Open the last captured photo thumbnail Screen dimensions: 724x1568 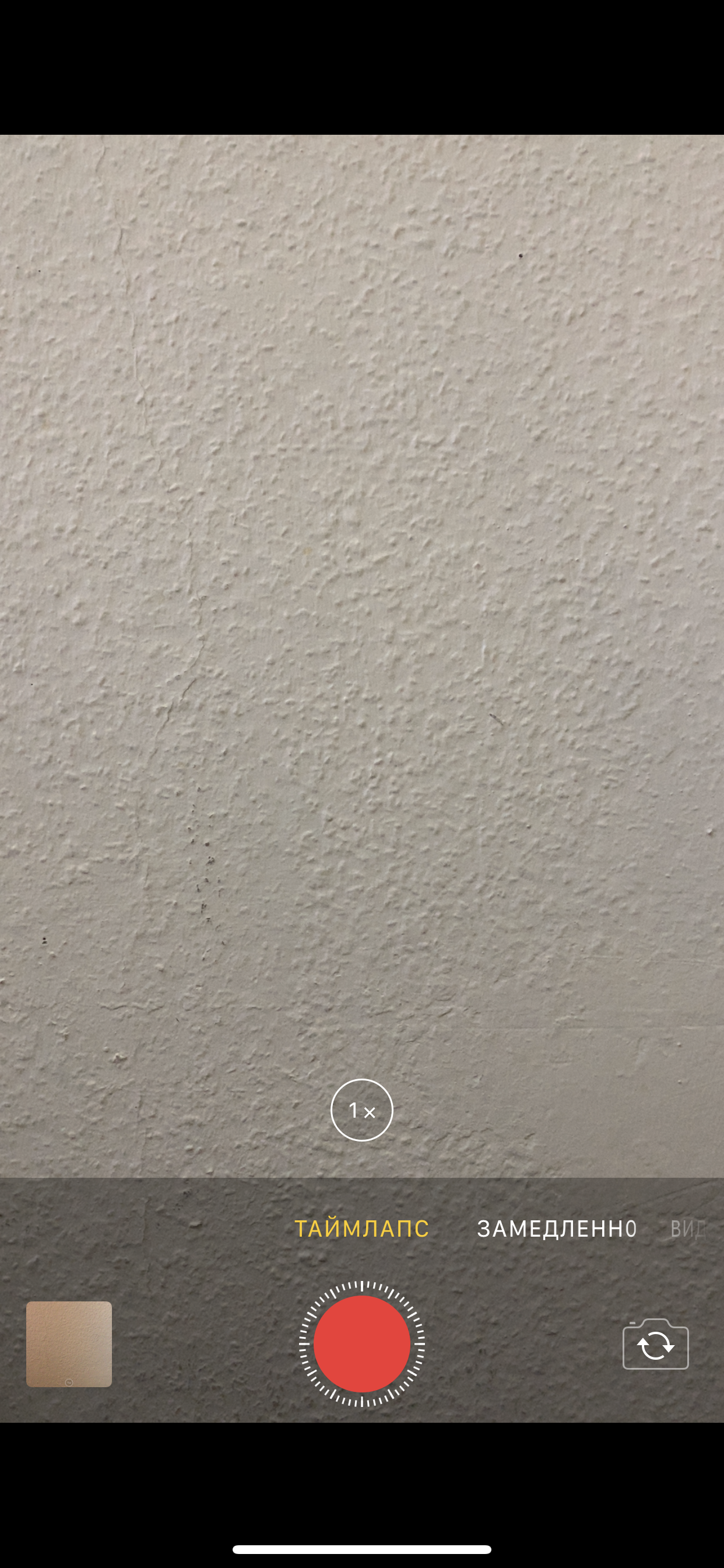point(69,1344)
